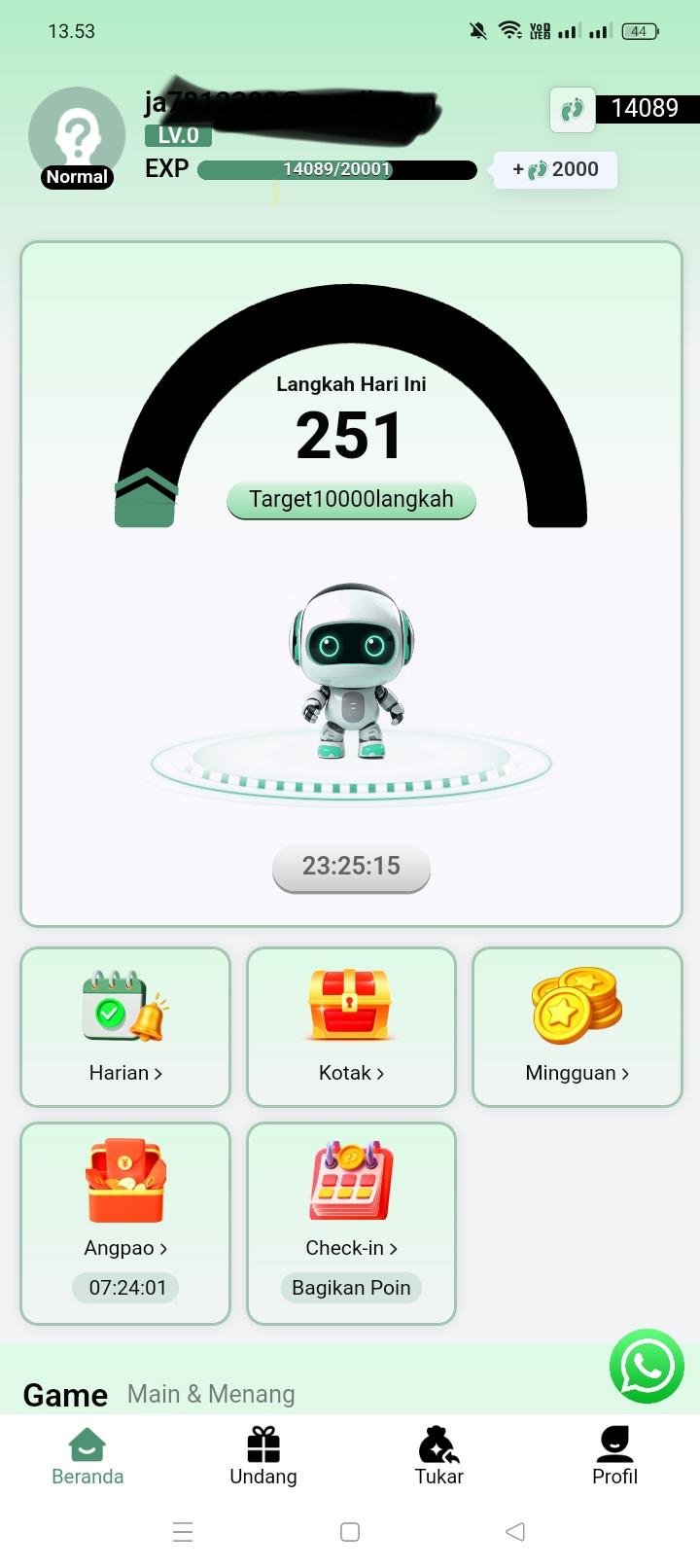The width and height of the screenshot is (700, 1568).
Task: Switch to the Tukar tab
Action: [438, 1456]
